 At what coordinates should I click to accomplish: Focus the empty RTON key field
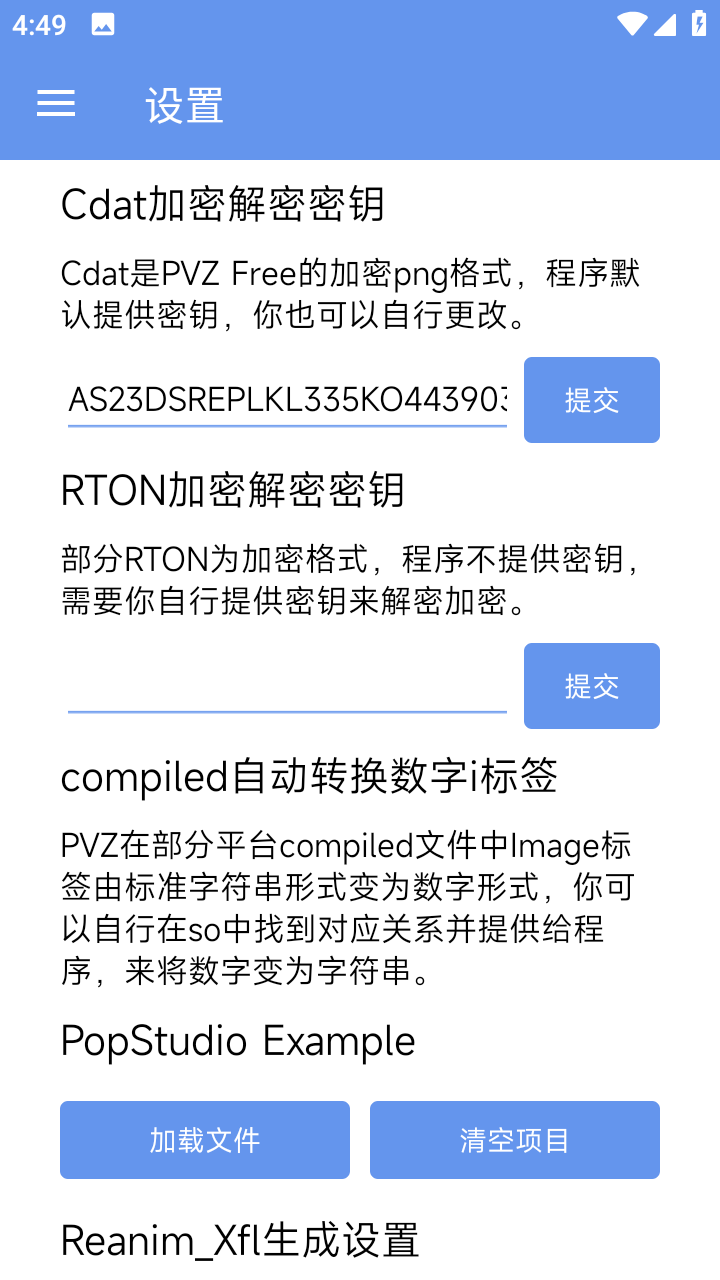tap(287, 686)
